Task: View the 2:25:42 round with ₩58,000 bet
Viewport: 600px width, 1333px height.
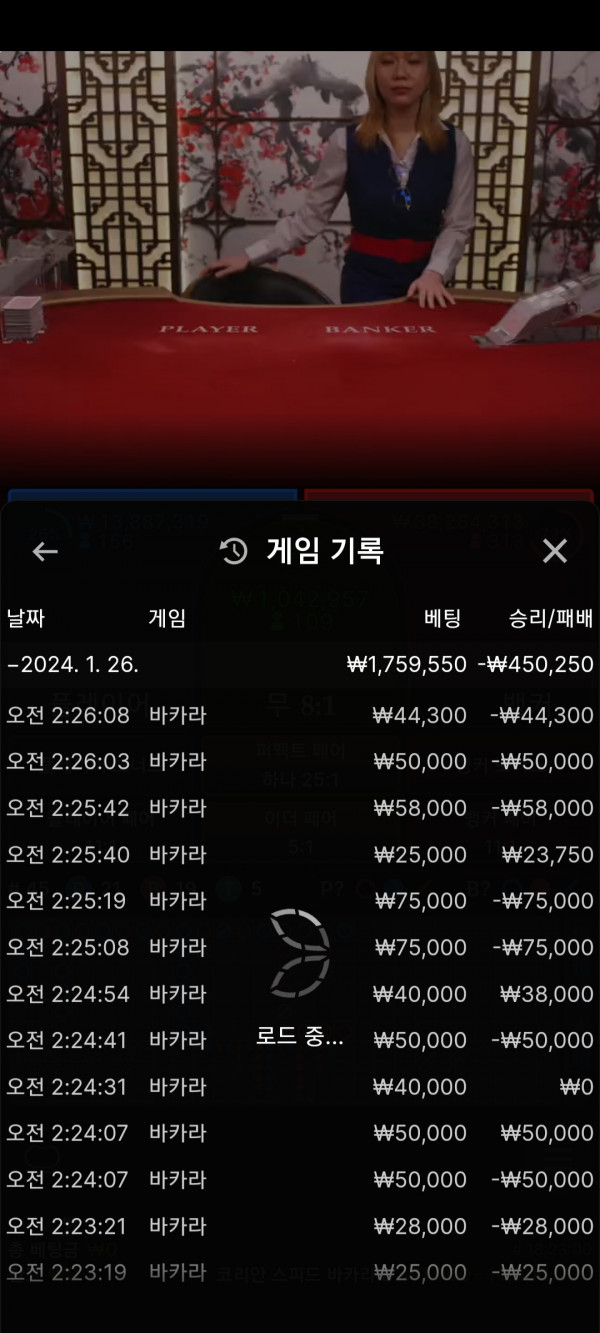Action: (300, 808)
